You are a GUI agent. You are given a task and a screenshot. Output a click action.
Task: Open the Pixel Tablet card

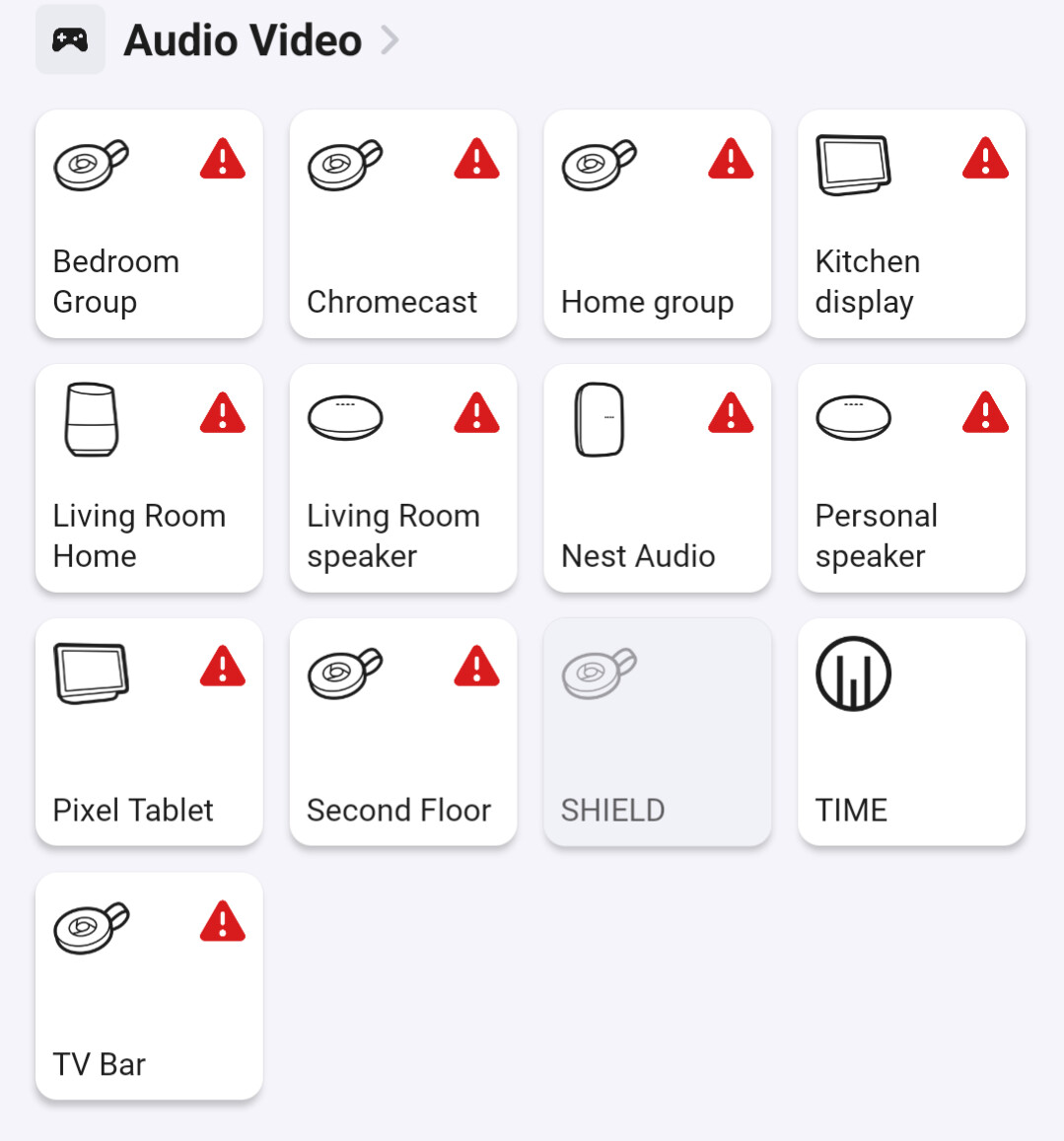tap(149, 732)
